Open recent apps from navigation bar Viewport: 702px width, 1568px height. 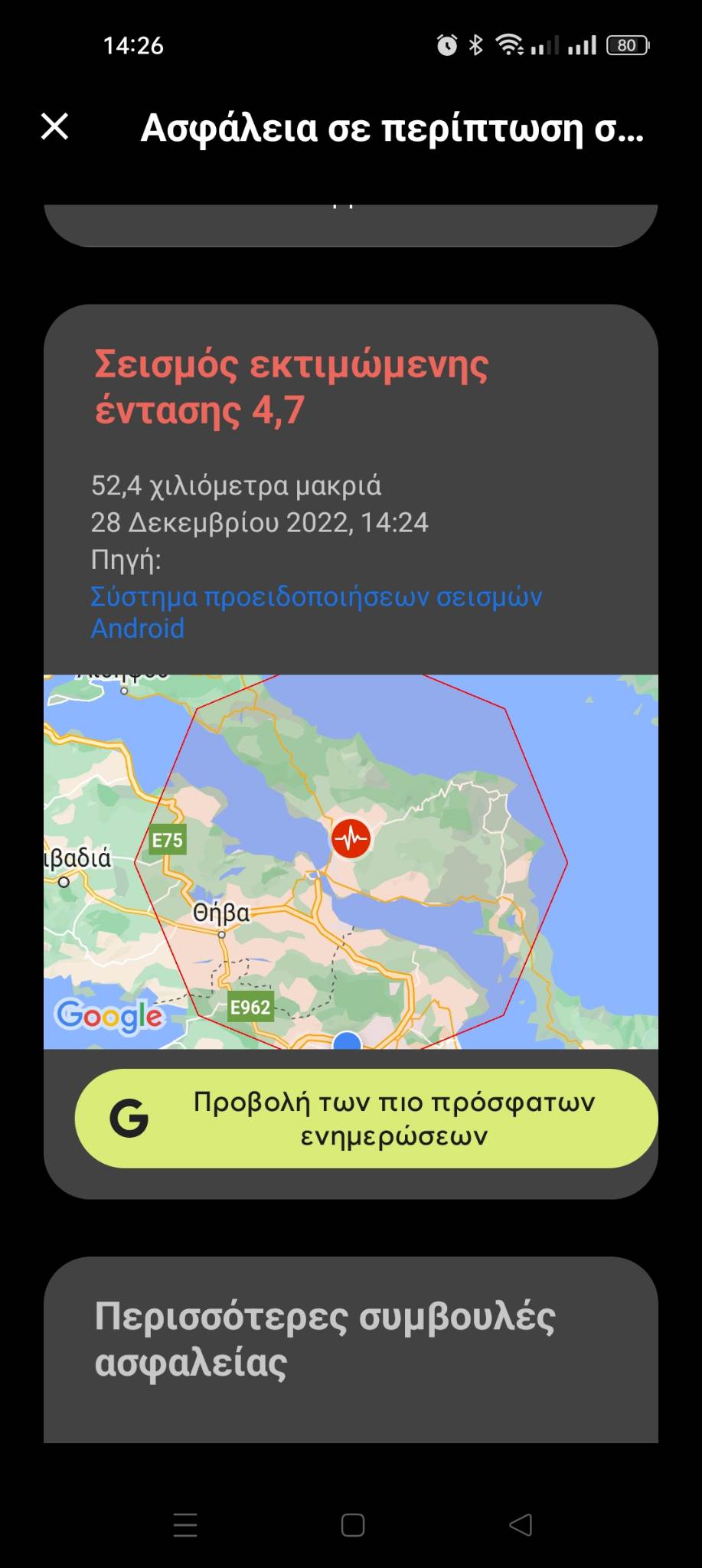(185, 1525)
